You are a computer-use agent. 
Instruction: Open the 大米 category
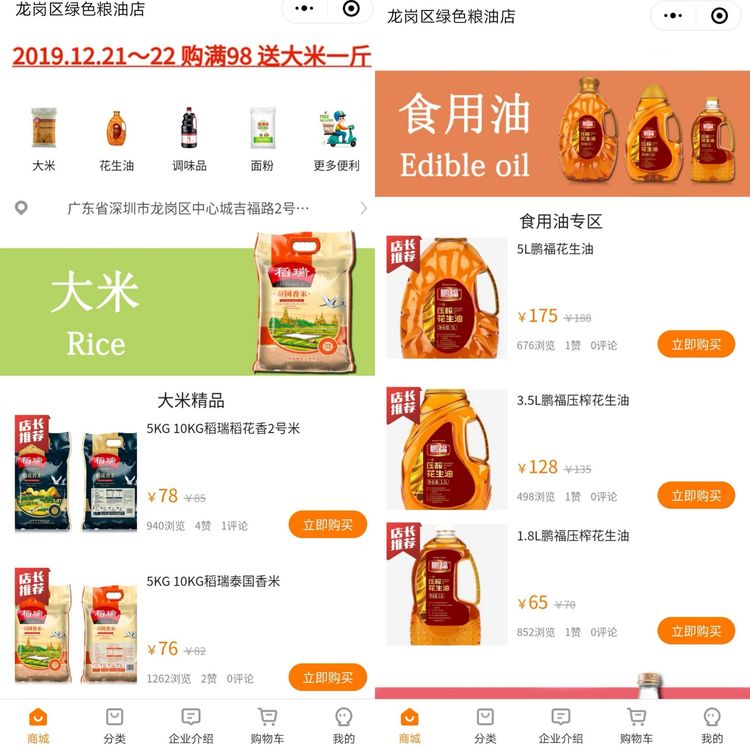[x=44, y=139]
